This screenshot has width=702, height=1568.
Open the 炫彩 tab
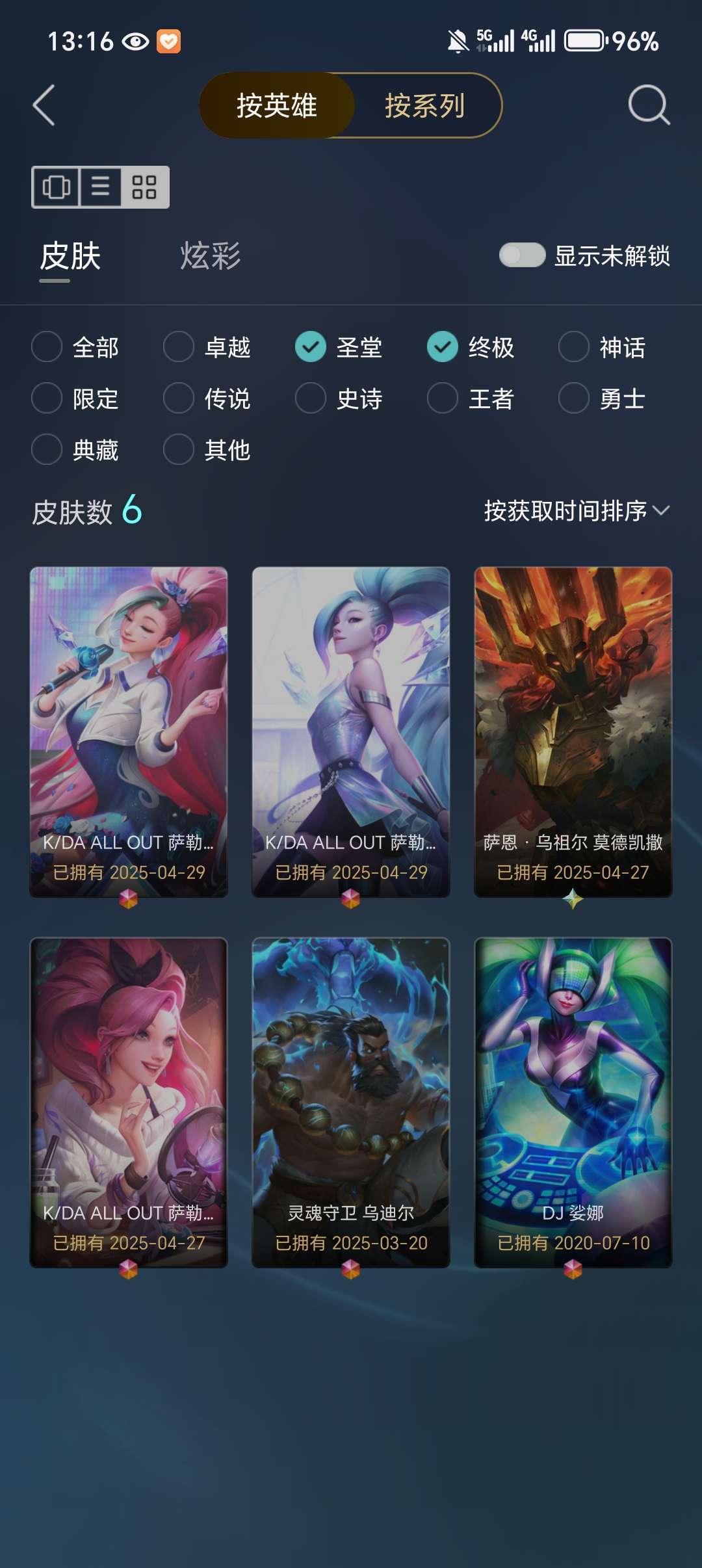point(210,255)
